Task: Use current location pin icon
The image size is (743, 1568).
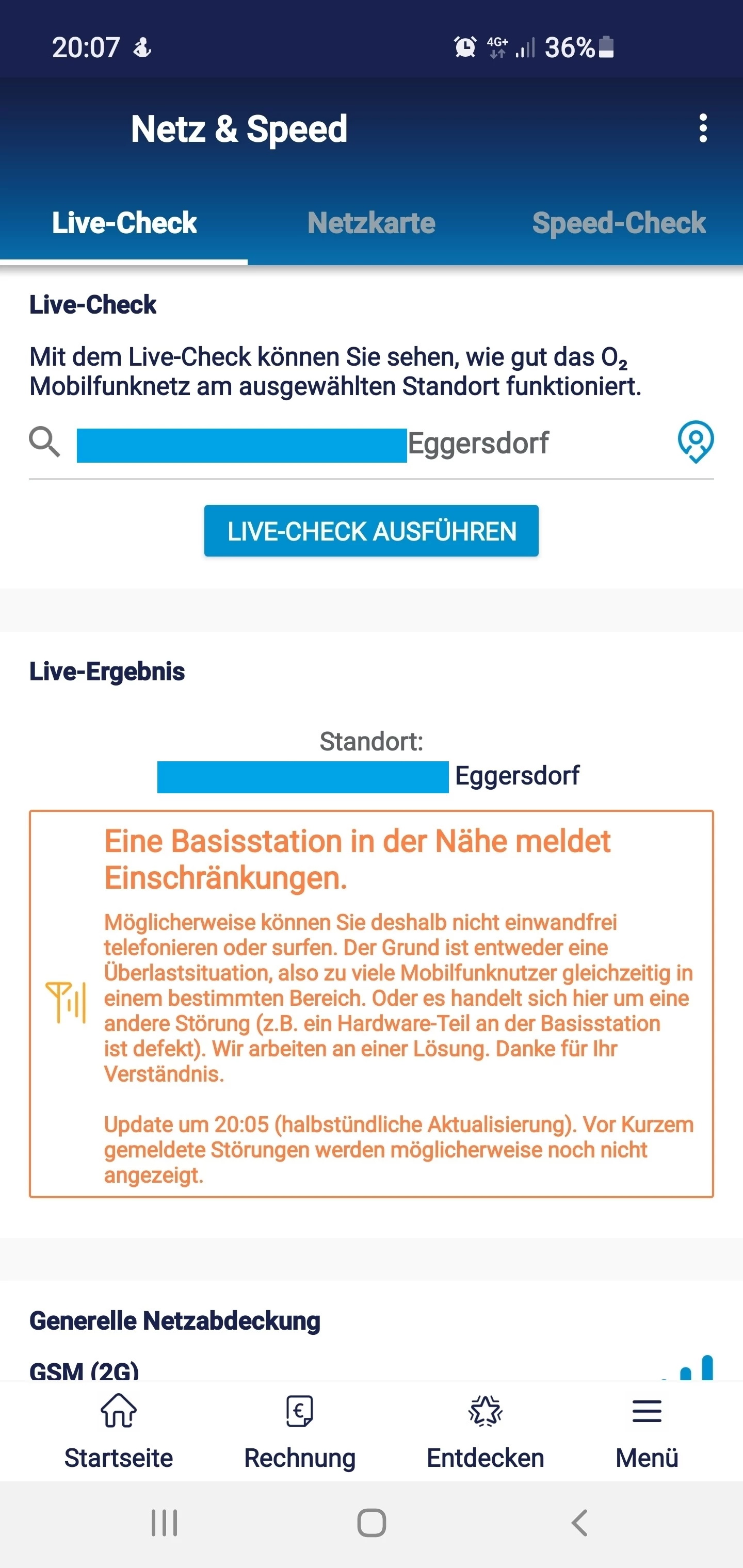Action: [696, 442]
